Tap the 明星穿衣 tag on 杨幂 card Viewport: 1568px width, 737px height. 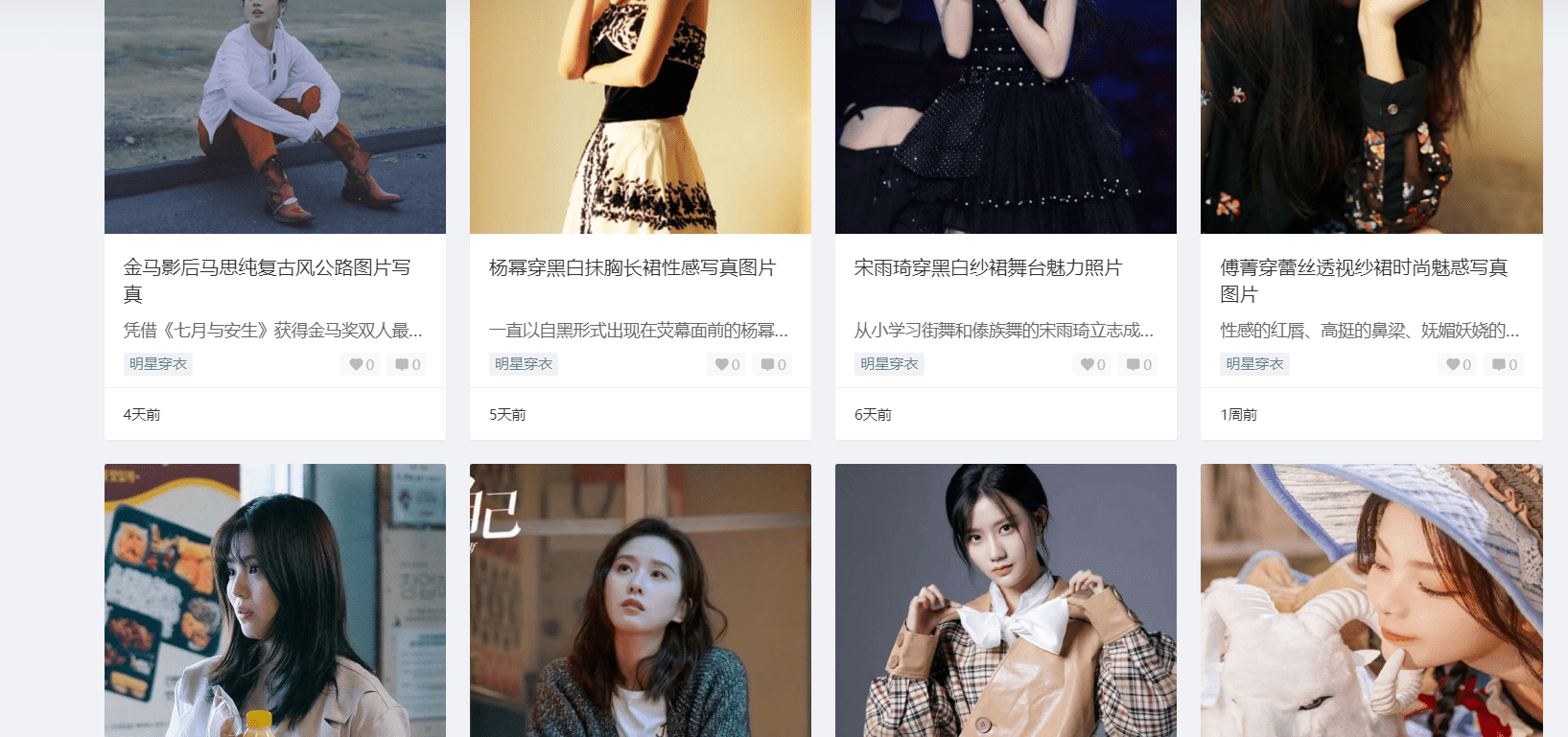524,364
